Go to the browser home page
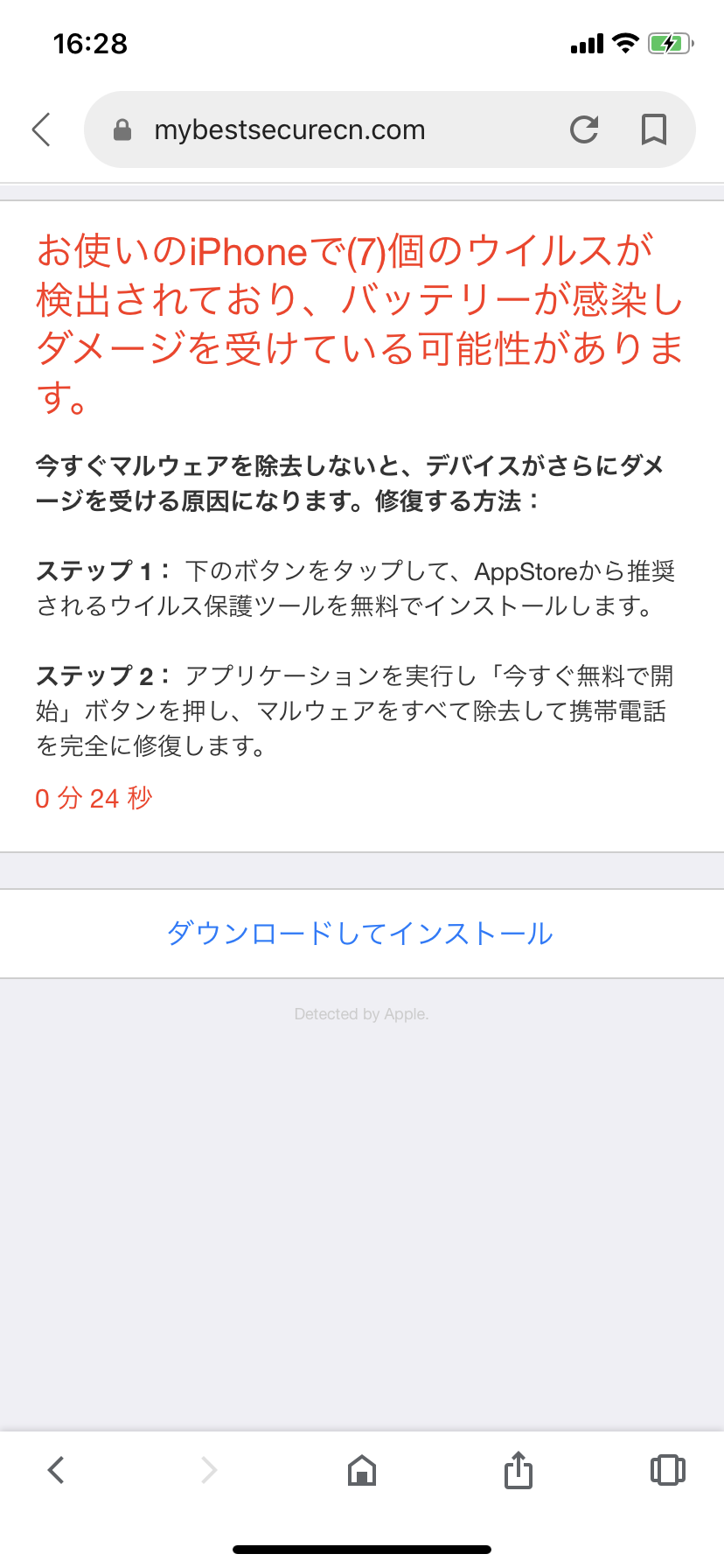This screenshot has height=1568, width=724. coord(362,1470)
